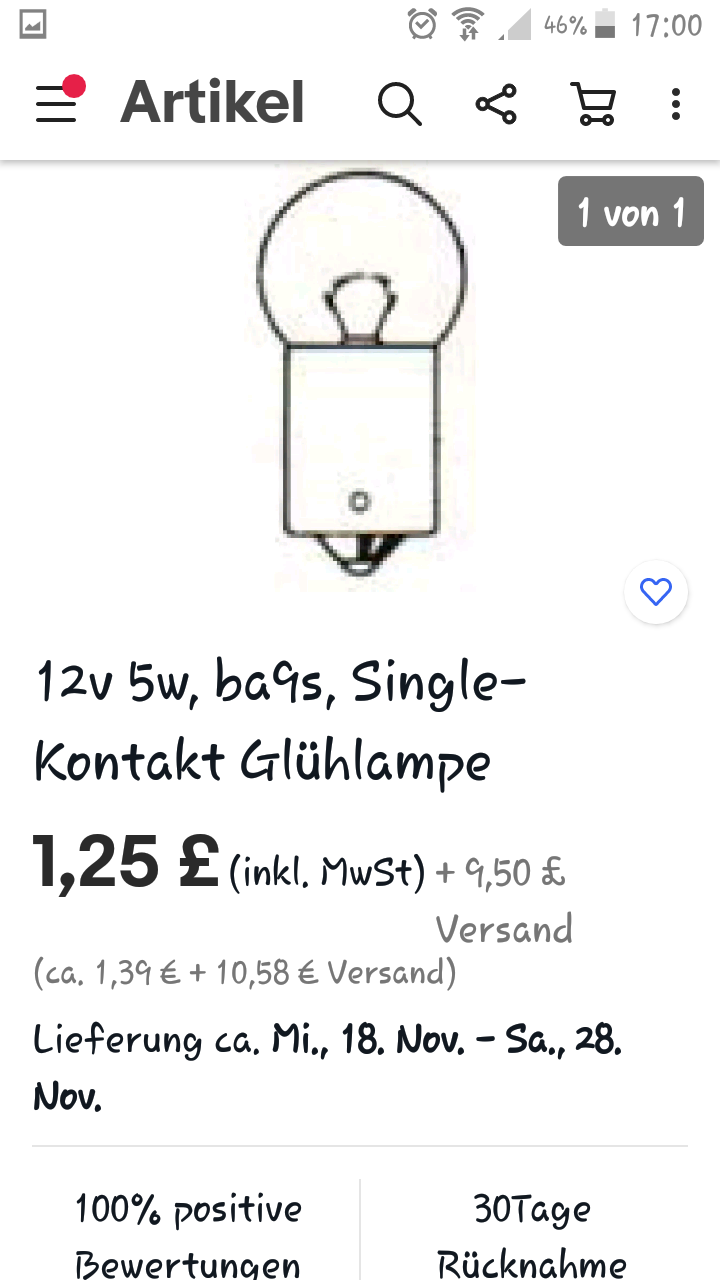Screen dimensions: 720x1280
Task: Open the search magnifier icon
Action: [x=400, y=104]
